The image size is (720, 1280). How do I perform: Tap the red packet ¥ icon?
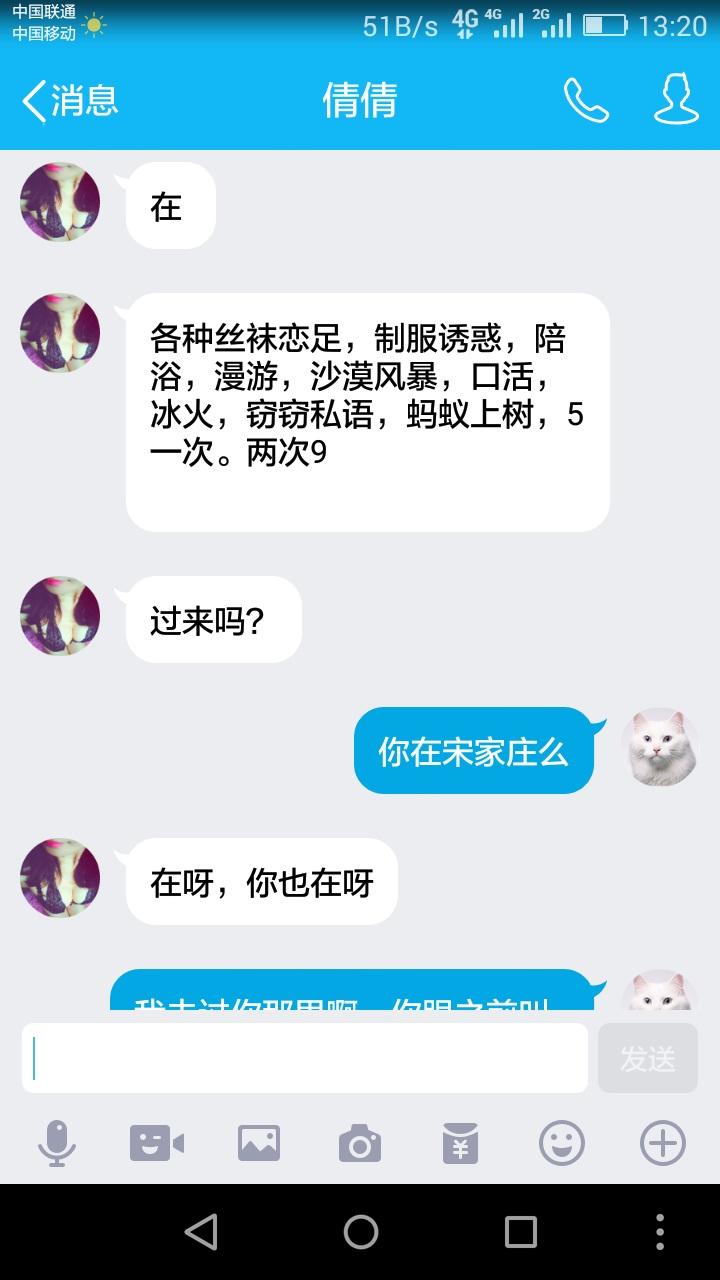(x=461, y=1143)
